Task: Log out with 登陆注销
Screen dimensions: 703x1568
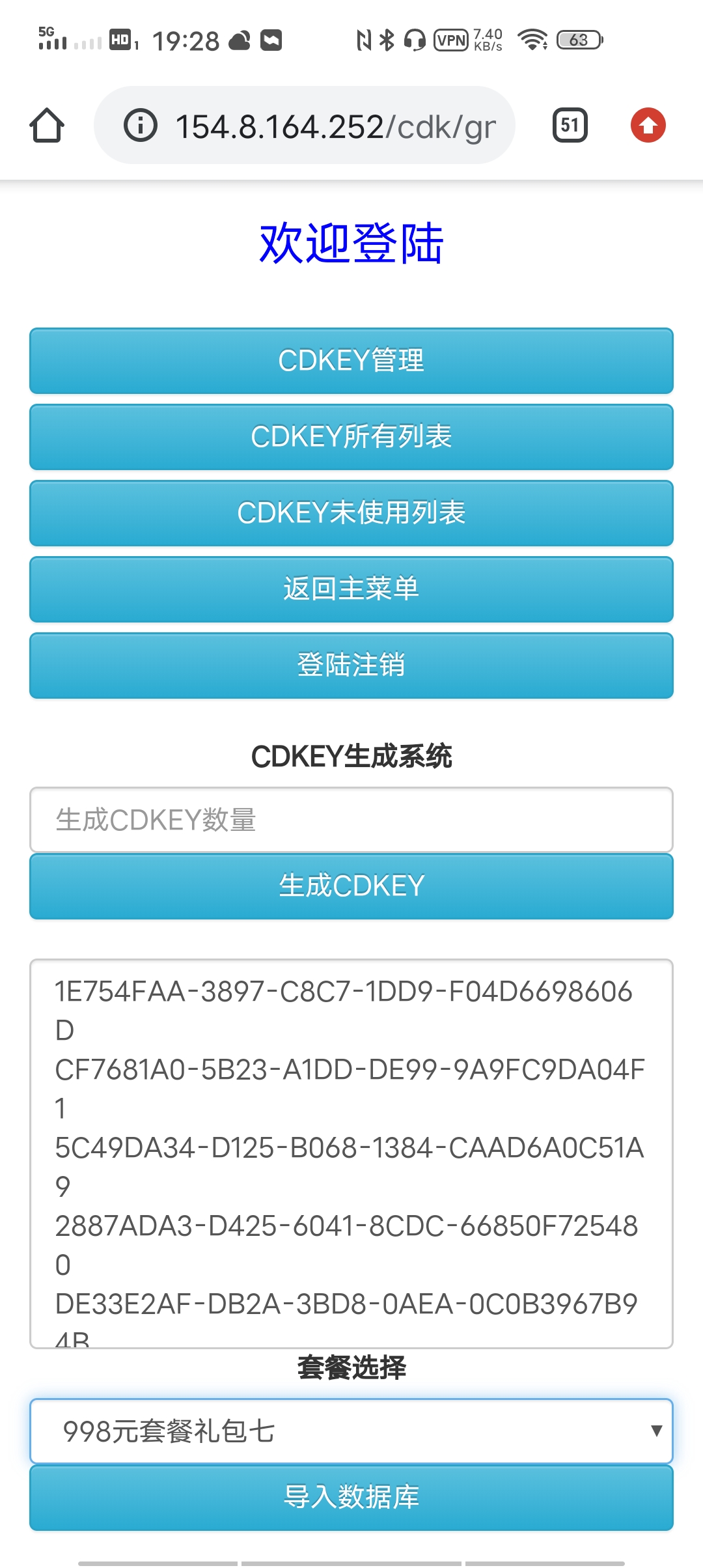Action: coord(351,665)
